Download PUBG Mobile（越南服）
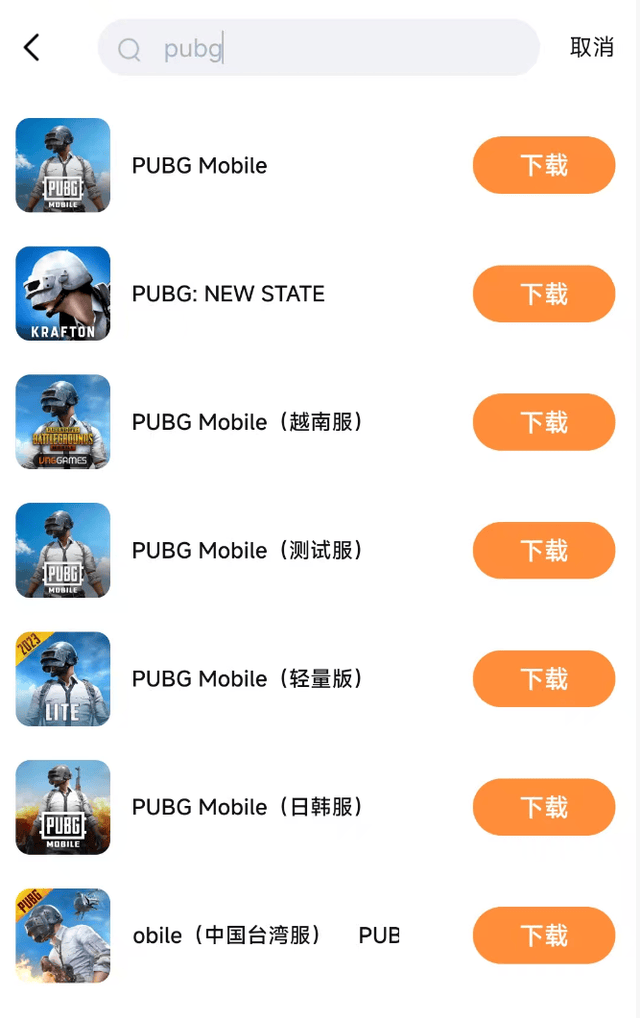The height and width of the screenshot is (1018, 640). point(543,422)
